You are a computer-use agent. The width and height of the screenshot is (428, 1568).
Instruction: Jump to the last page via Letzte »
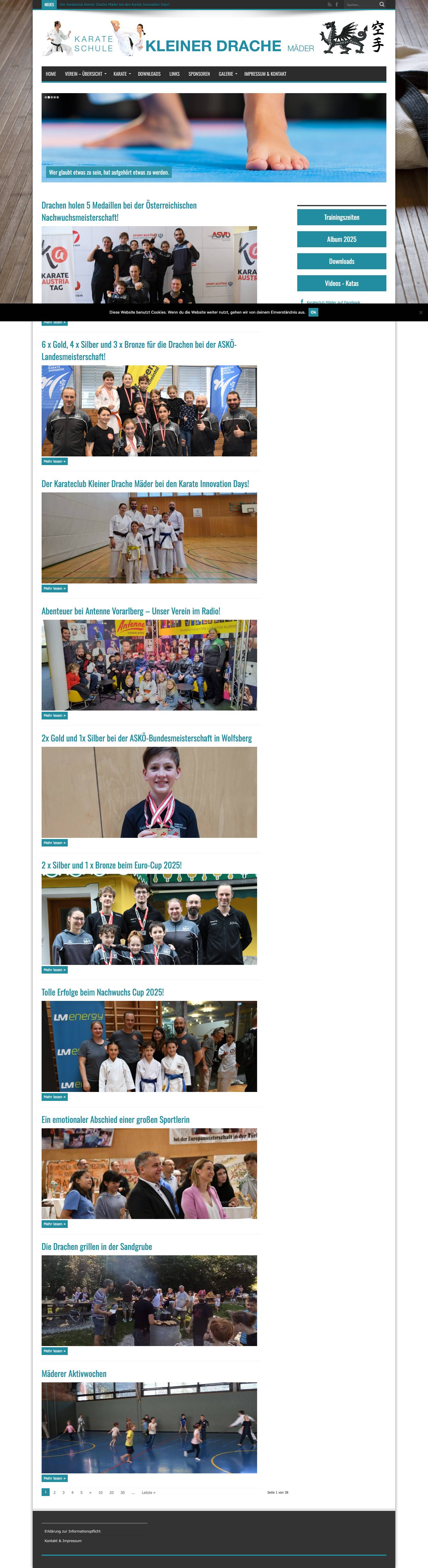[x=148, y=1492]
